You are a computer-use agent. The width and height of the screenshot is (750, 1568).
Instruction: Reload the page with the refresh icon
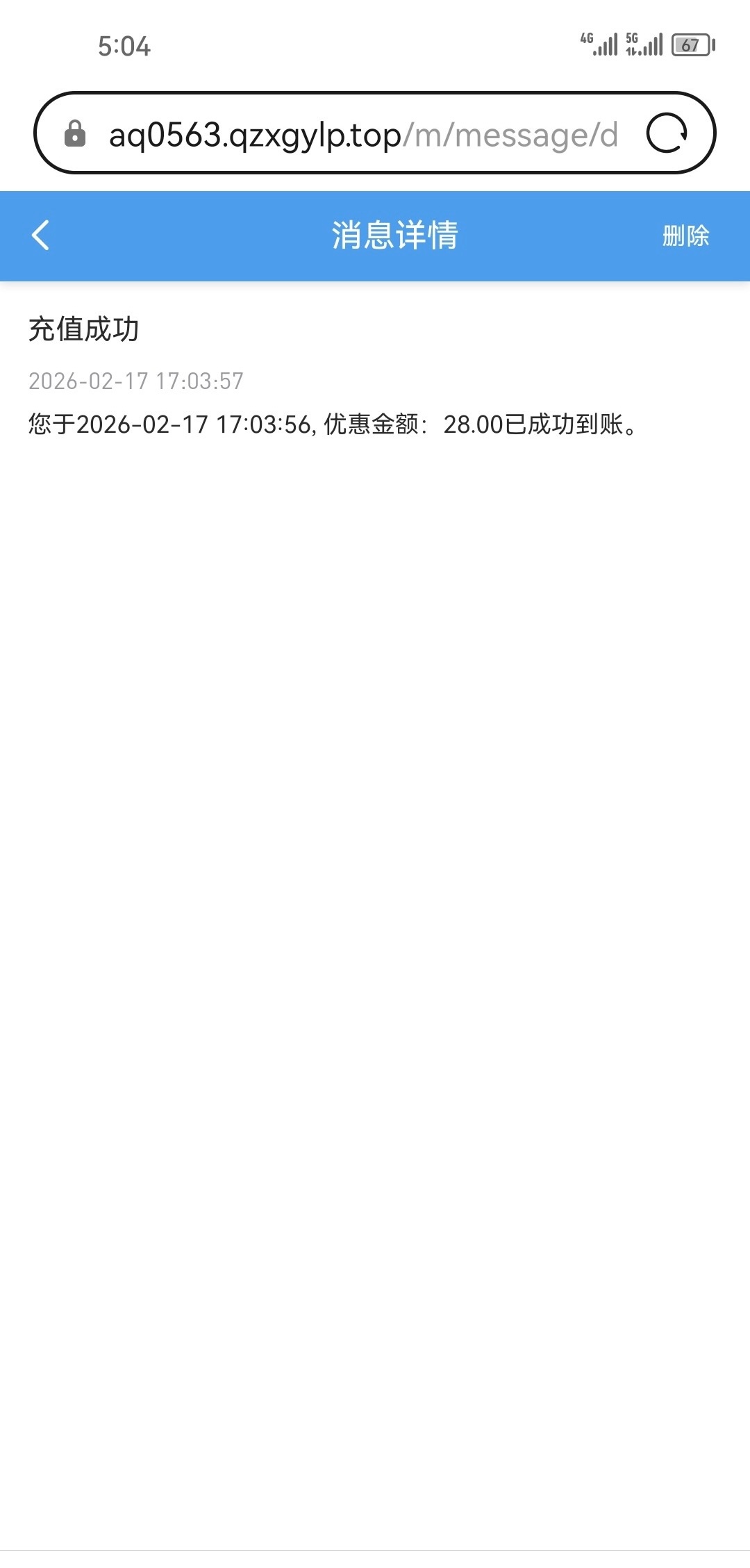coord(666,133)
